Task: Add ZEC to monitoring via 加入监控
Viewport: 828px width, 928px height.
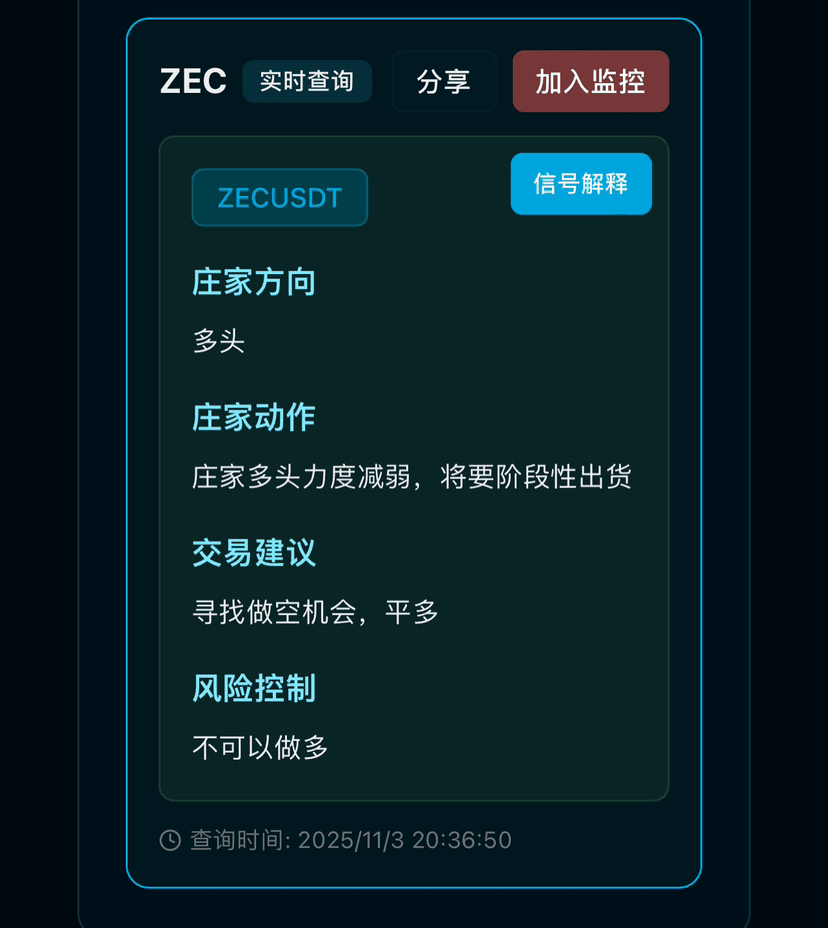Action: (590, 82)
